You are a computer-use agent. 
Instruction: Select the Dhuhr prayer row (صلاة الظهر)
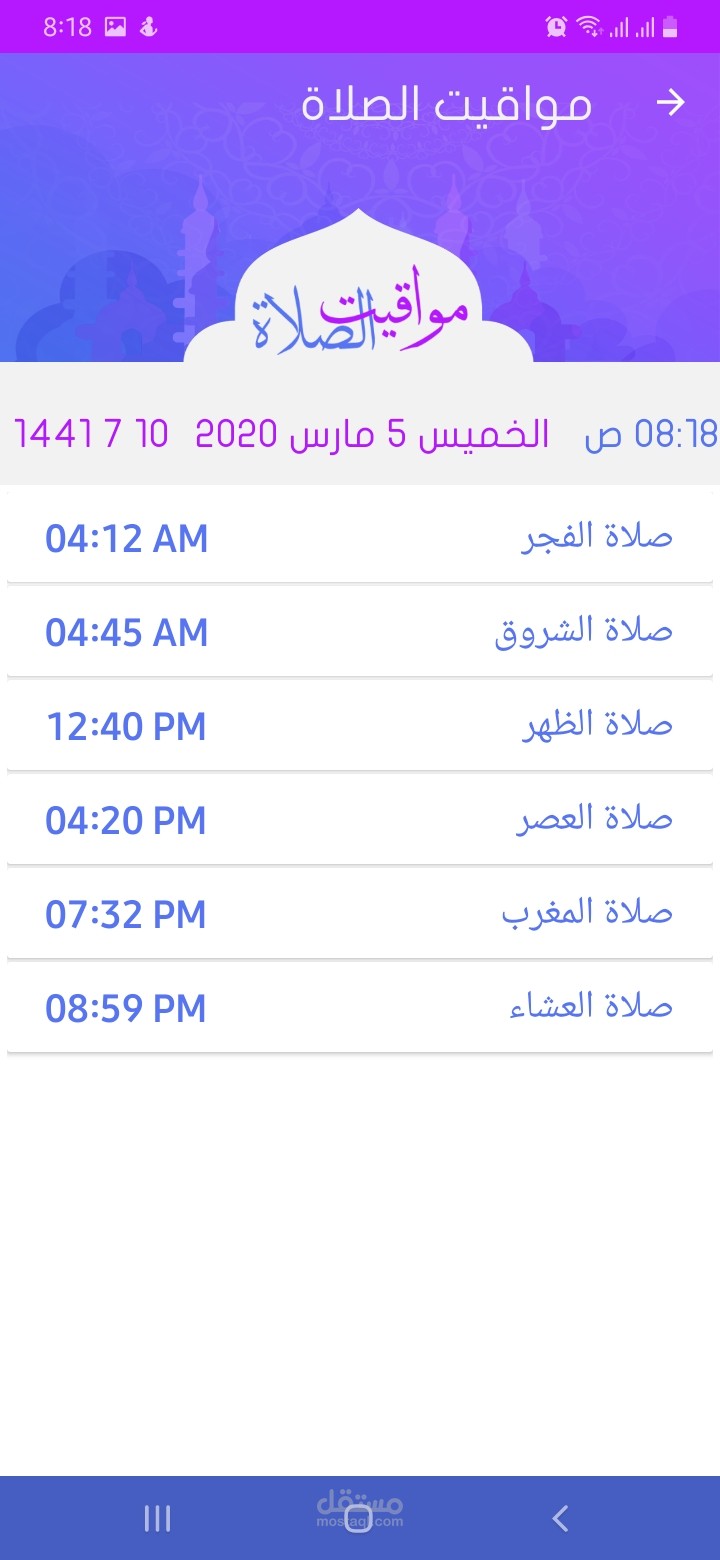click(x=360, y=726)
